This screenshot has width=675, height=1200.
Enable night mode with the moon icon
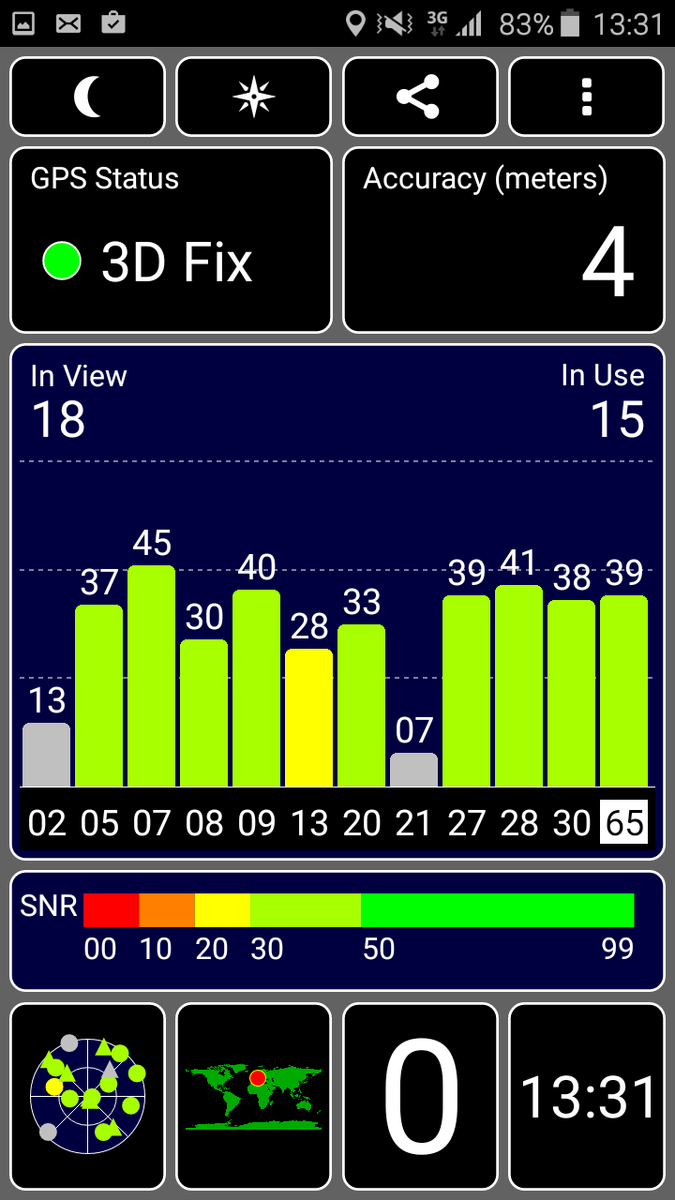point(88,97)
